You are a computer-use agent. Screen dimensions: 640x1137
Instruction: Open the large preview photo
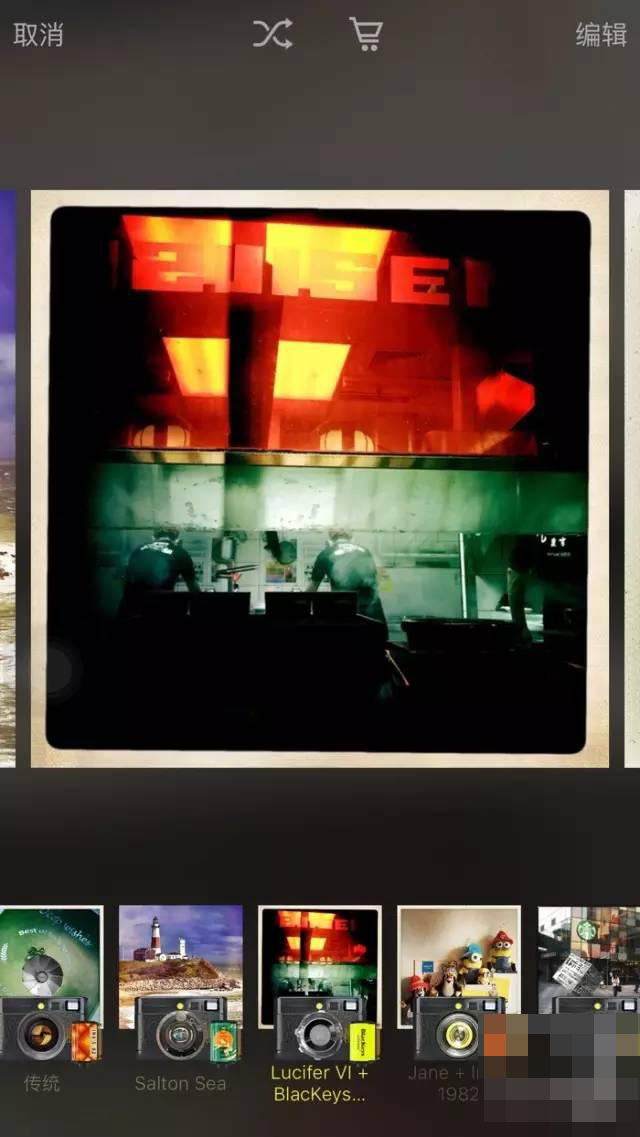point(319,478)
